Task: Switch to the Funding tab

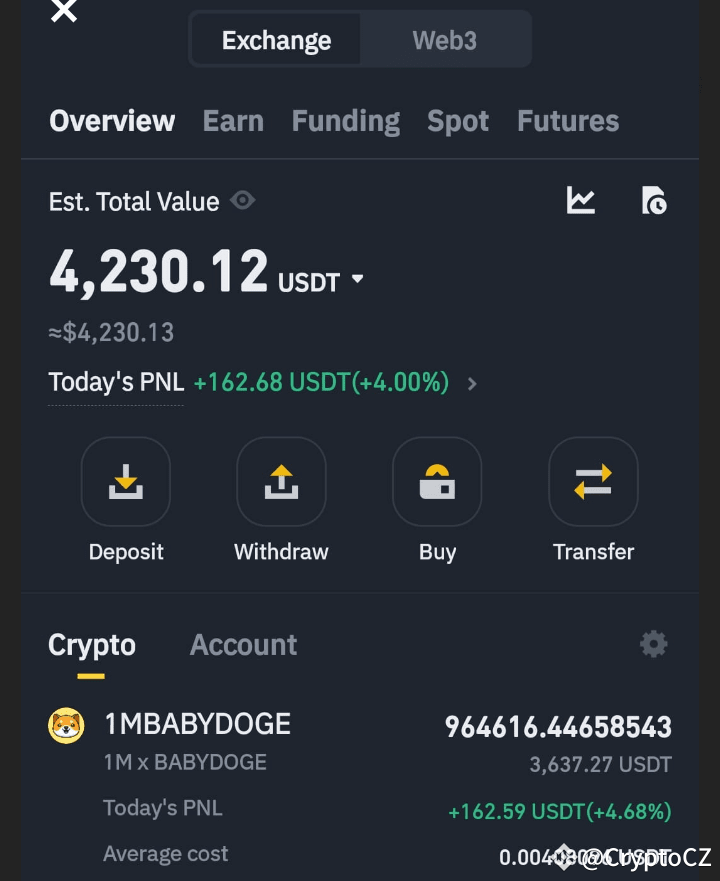Action: point(345,121)
